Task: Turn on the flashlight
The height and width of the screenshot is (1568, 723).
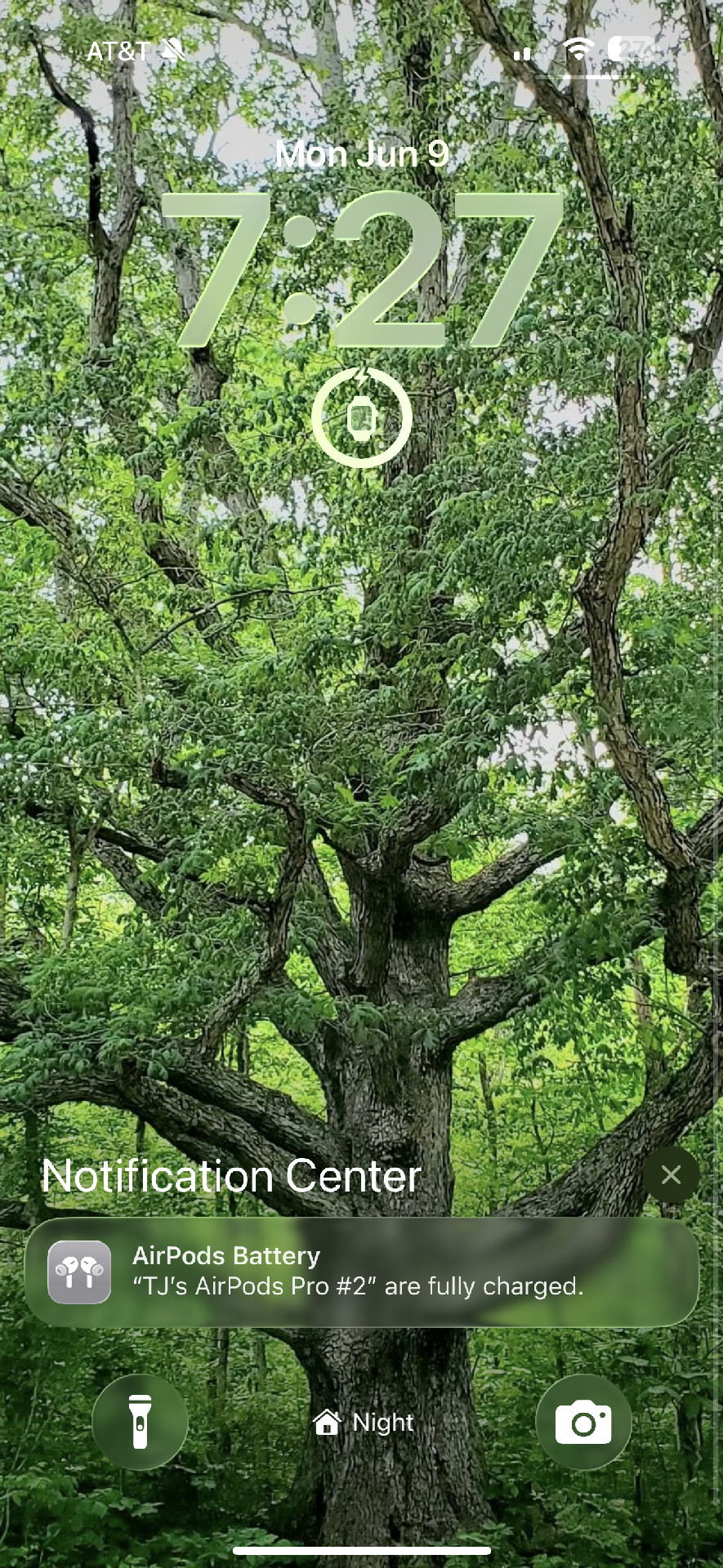Action: 140,1422
